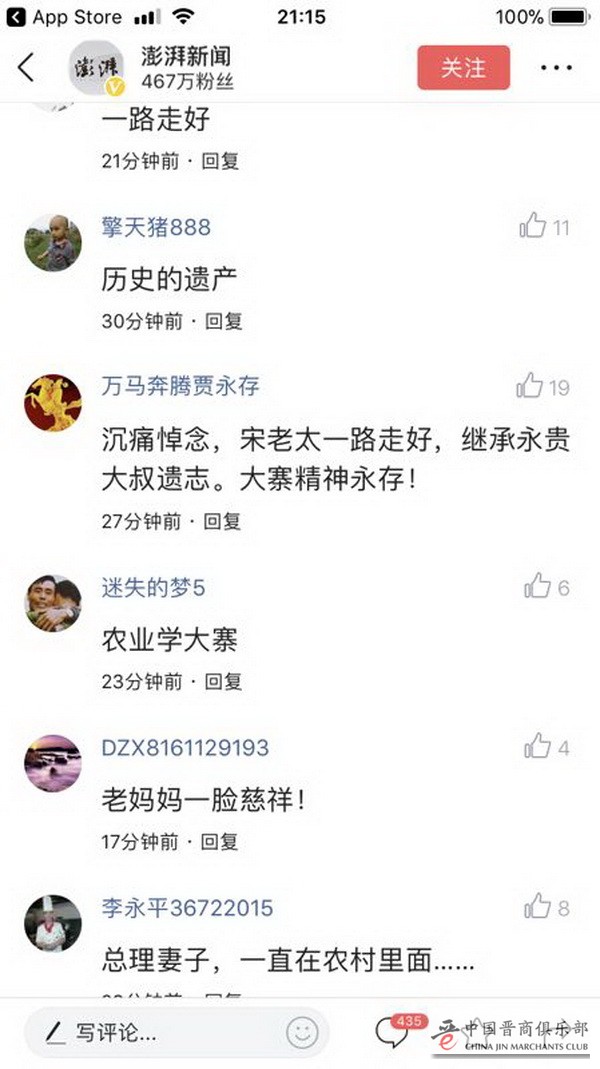The image size is (600, 1069).
Task: Like 万马奔腾贾永存's comment
Action: click(531, 387)
